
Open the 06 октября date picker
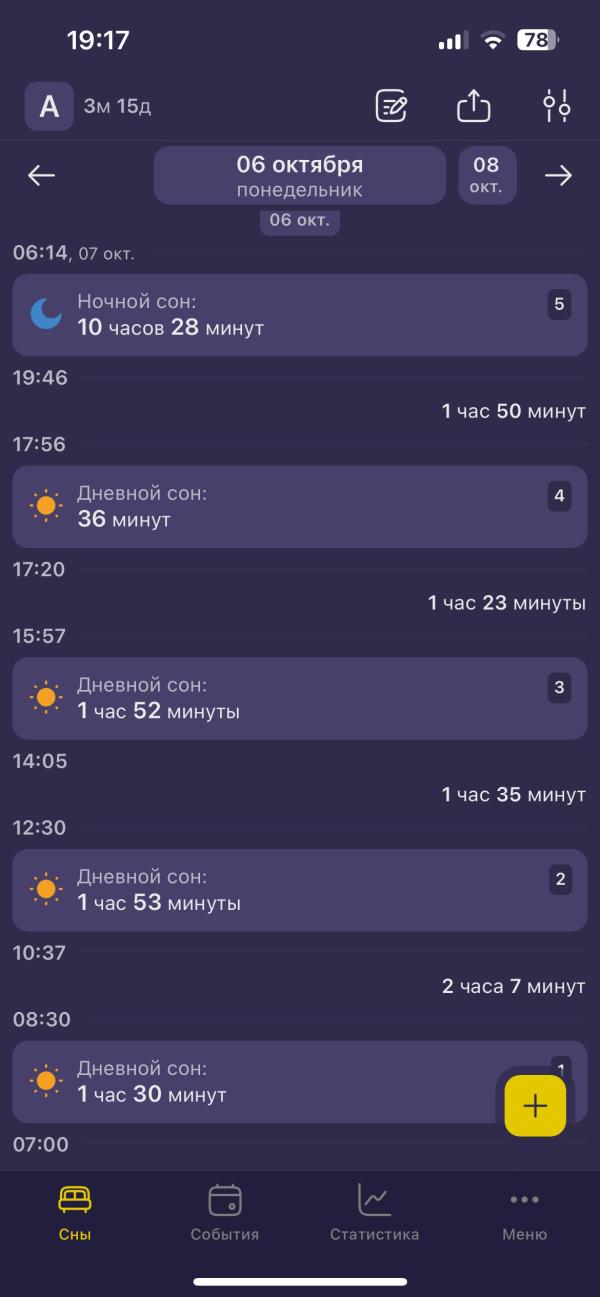pyautogui.click(x=299, y=175)
